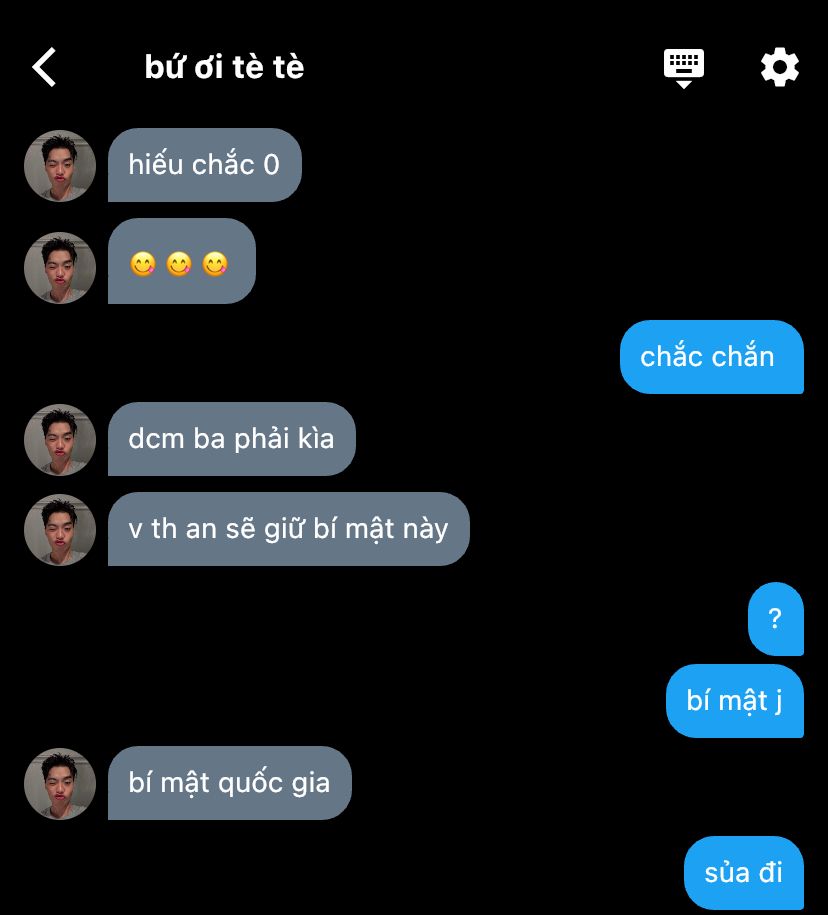
Task: Open avatar beside 'hiếu chắc 0' message
Action: click(60, 166)
